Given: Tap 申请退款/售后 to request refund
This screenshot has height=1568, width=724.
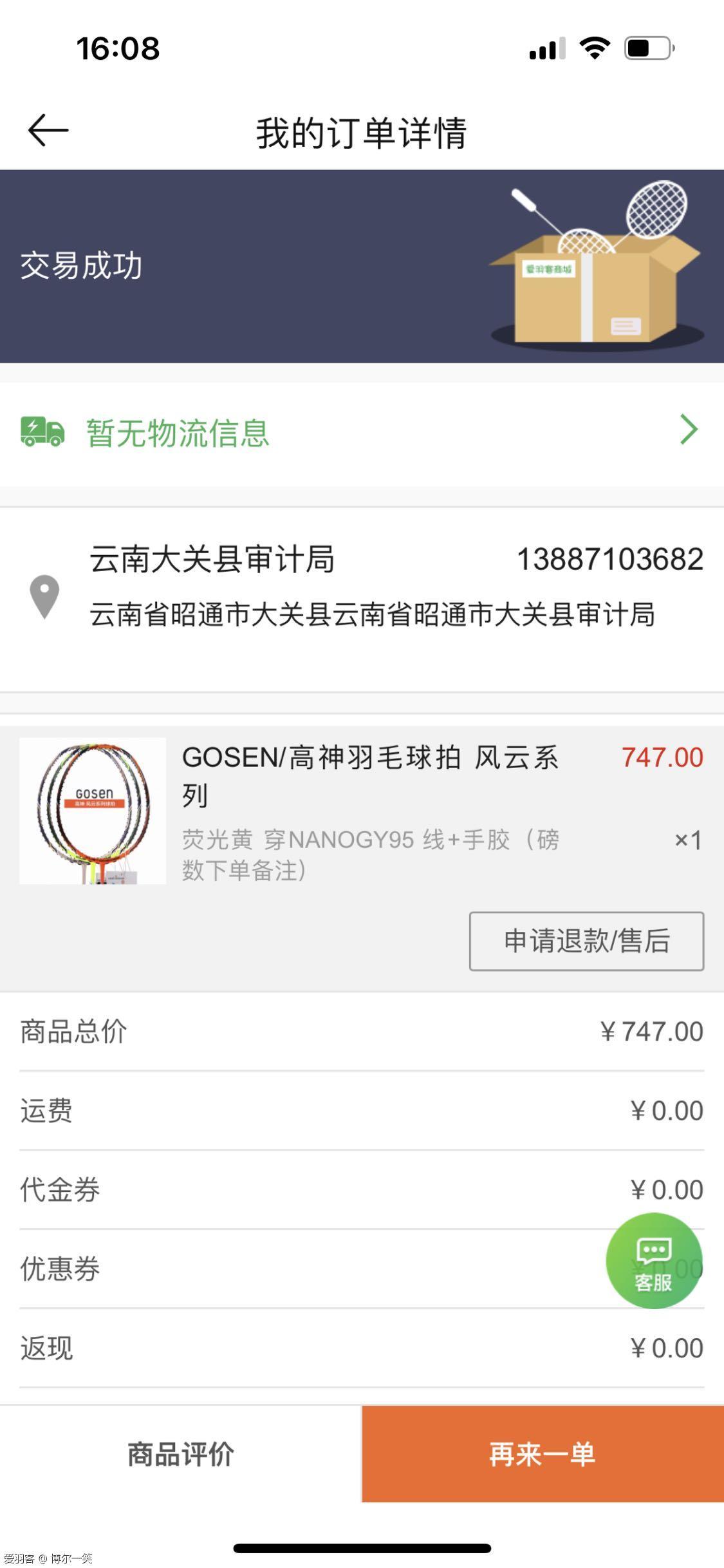Looking at the screenshot, I should click(x=586, y=941).
